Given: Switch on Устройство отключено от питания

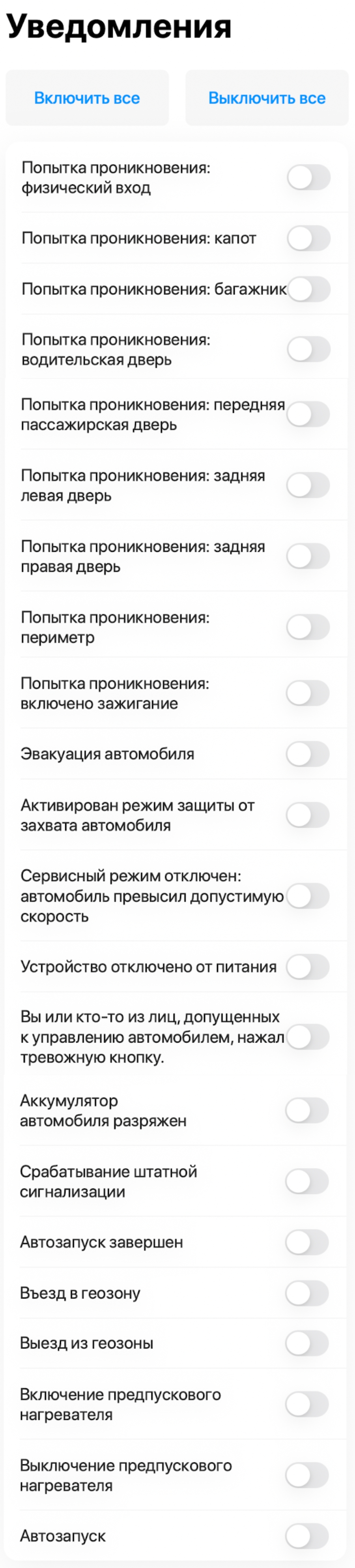Looking at the screenshot, I should [308, 967].
